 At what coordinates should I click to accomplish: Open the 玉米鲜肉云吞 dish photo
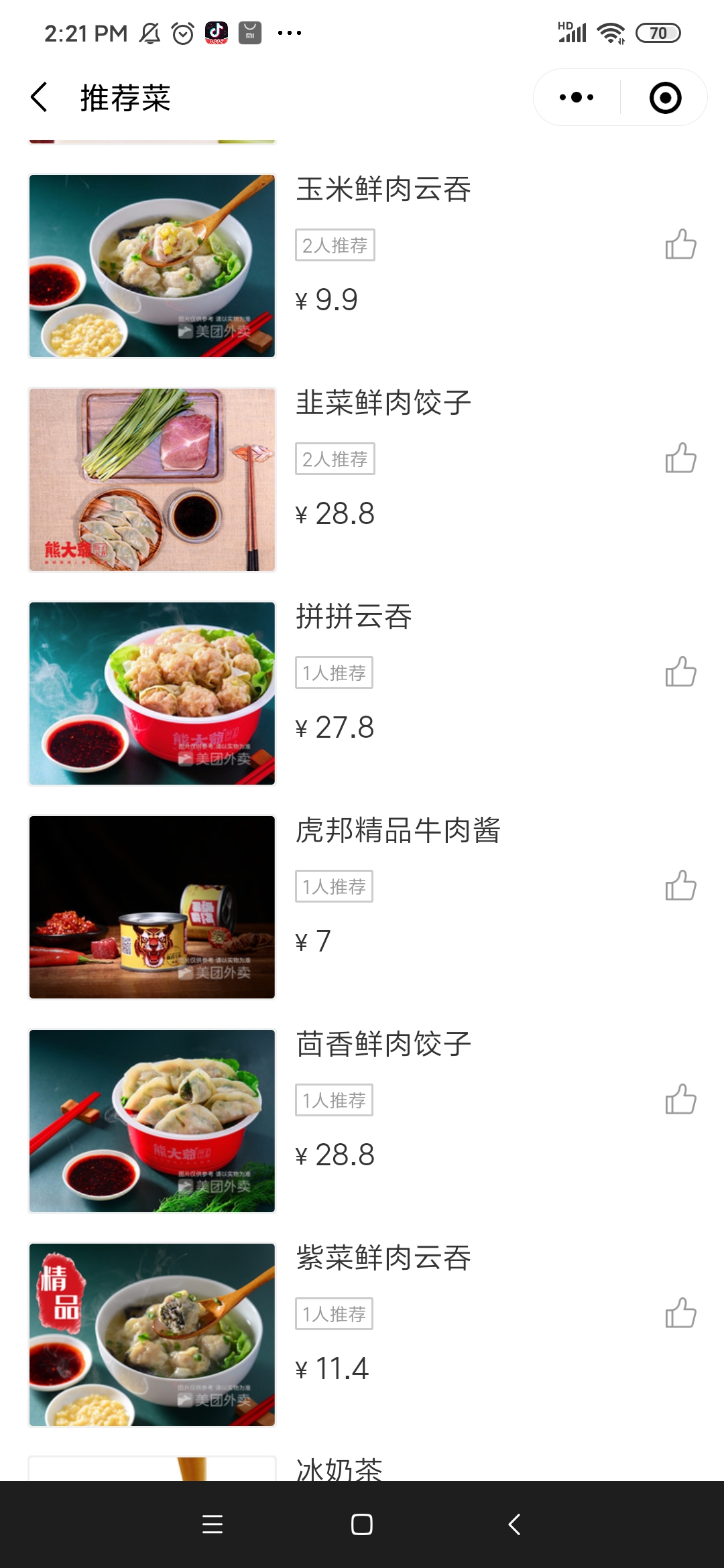tap(152, 266)
